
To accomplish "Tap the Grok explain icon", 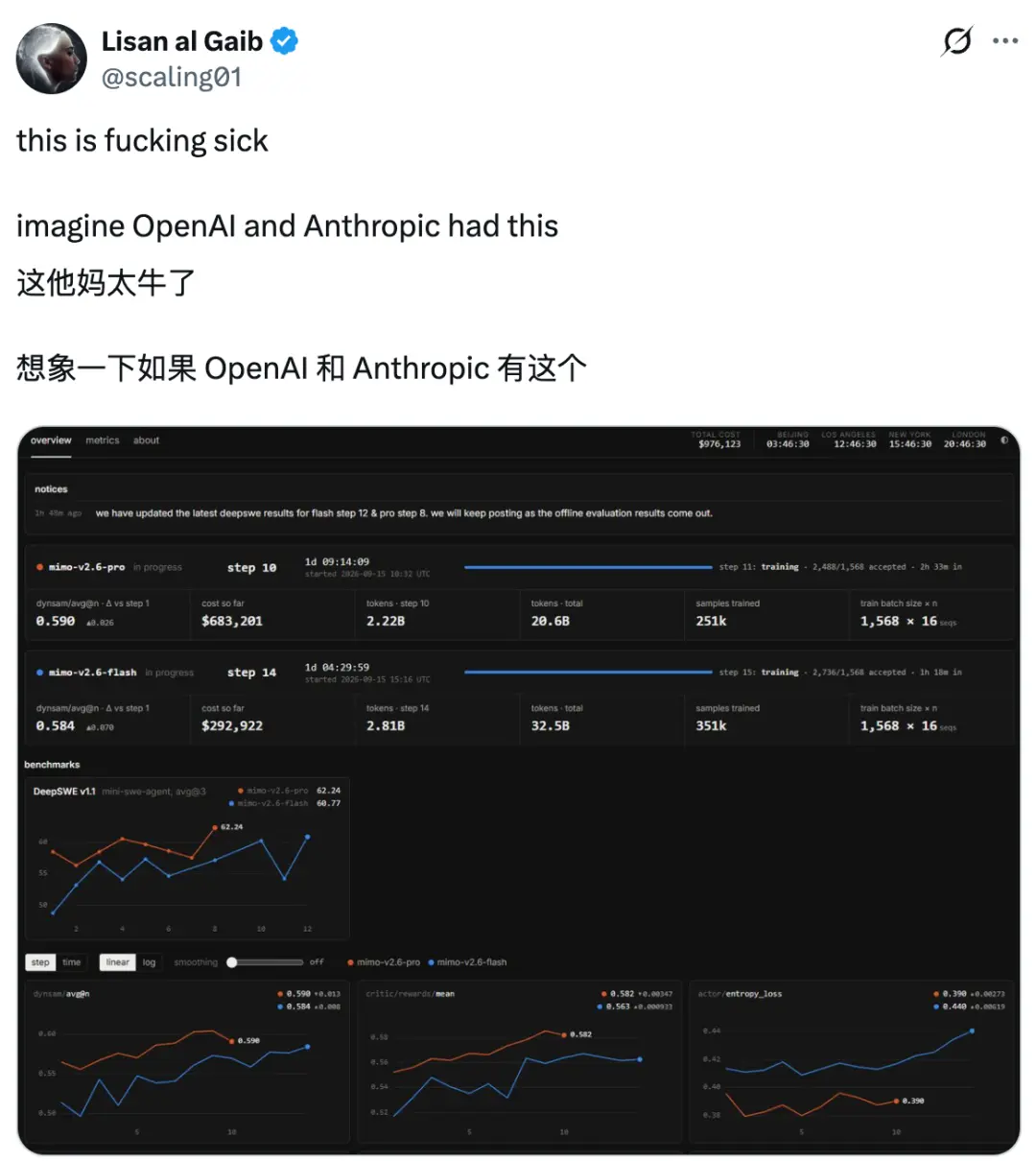I will point(956,41).
